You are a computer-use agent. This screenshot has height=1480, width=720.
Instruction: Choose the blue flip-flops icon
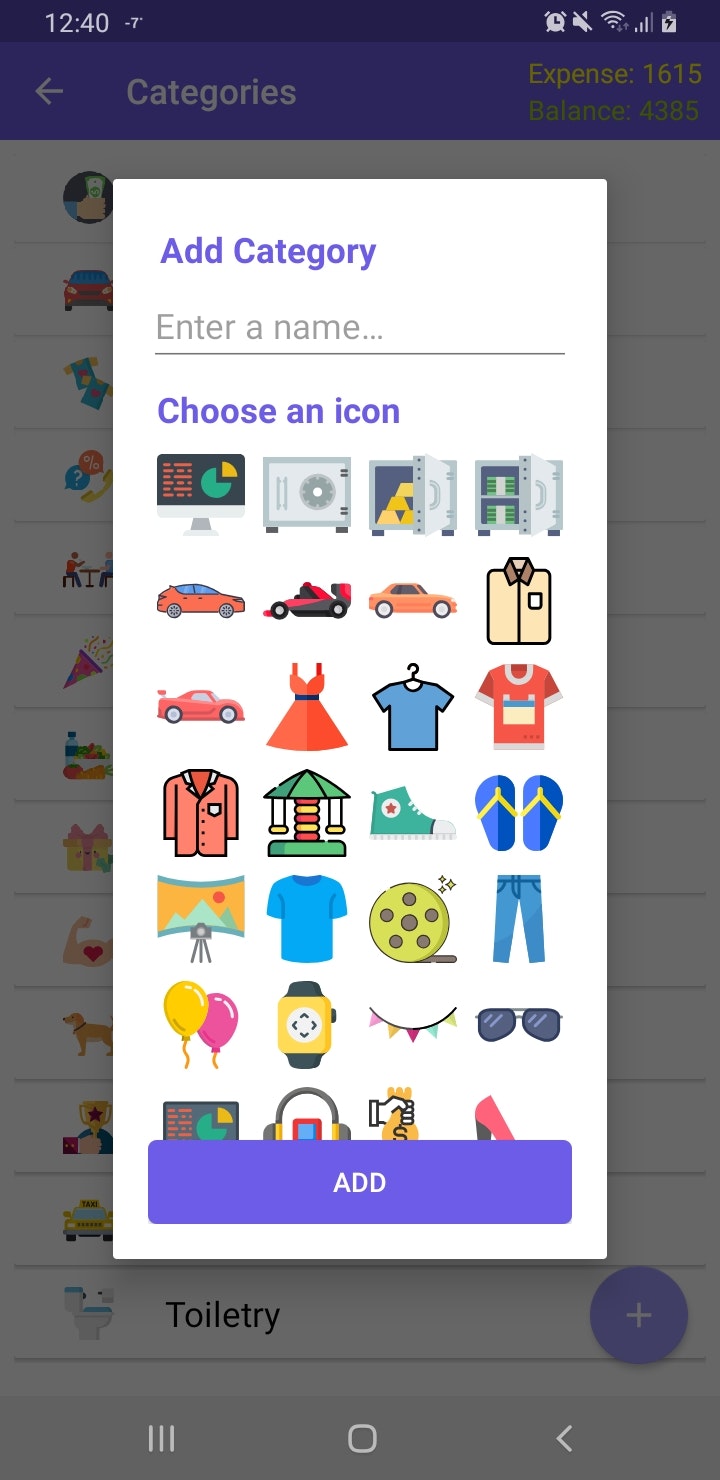pyautogui.click(x=518, y=812)
